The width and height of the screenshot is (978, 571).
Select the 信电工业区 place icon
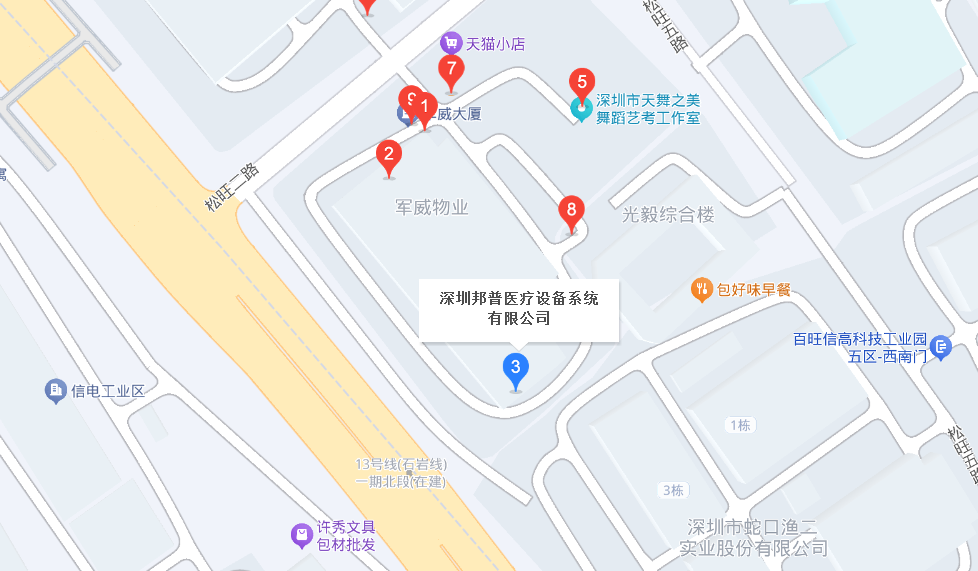point(55,390)
